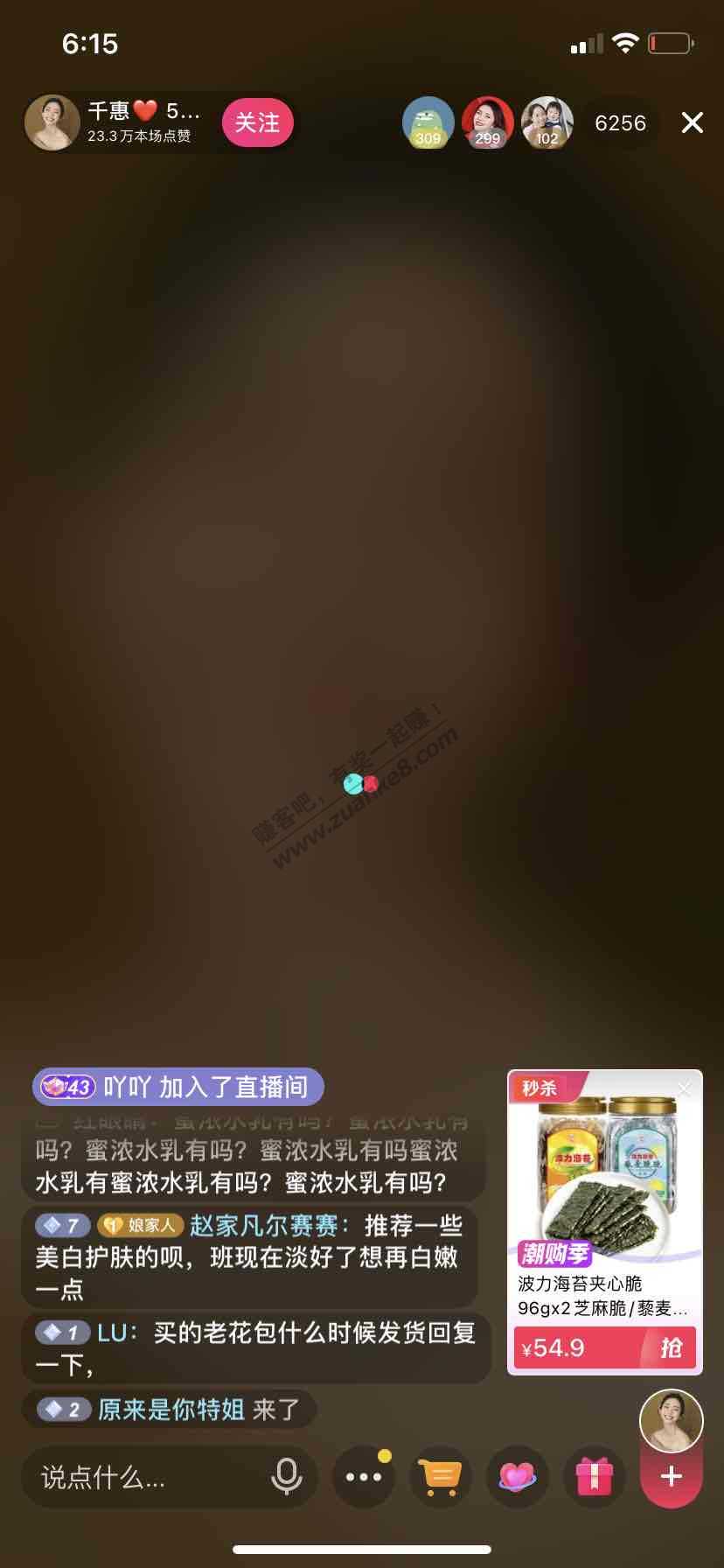The width and height of the screenshot is (724, 1568).
Task: Open host 千惠's profile avatar
Action: 52,122
